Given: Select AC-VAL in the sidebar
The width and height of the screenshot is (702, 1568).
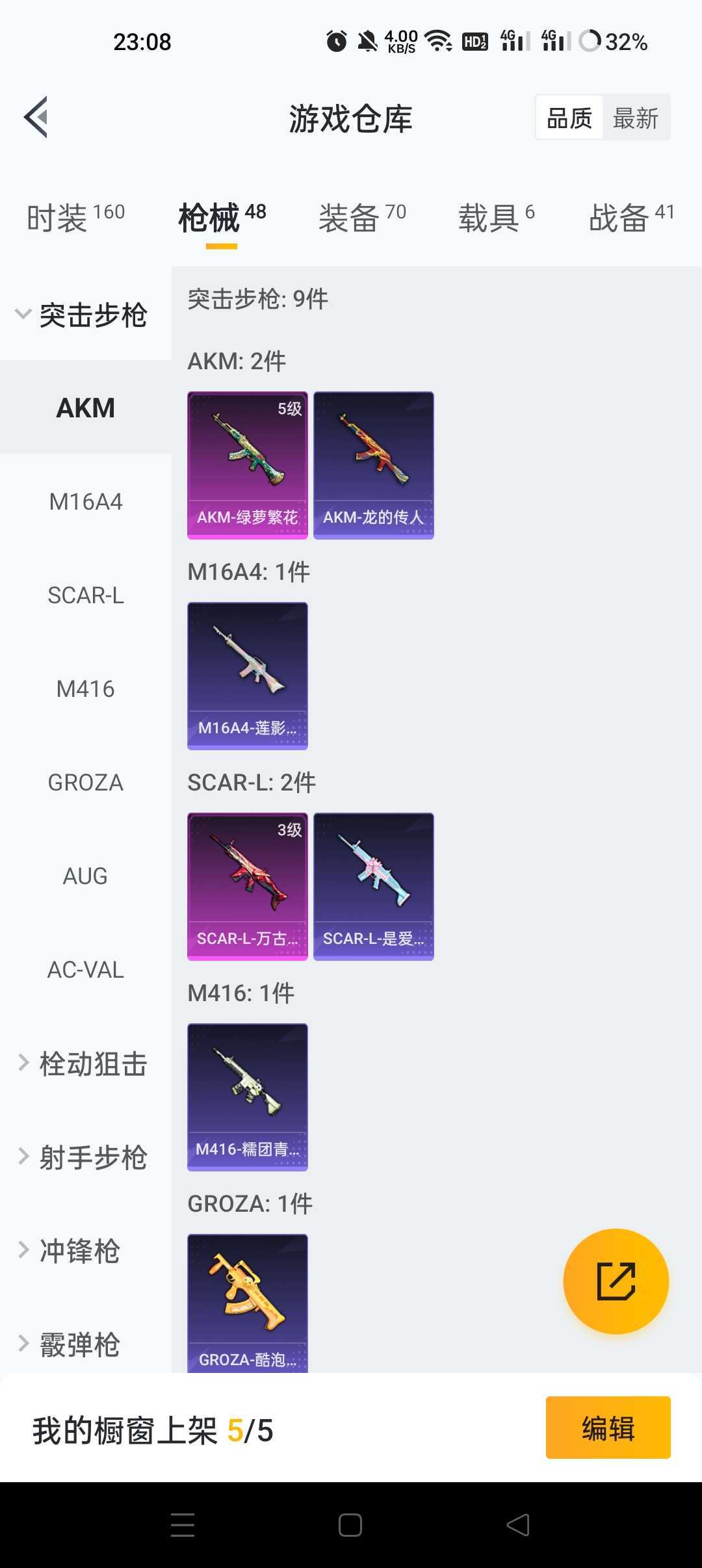Looking at the screenshot, I should 85,970.
